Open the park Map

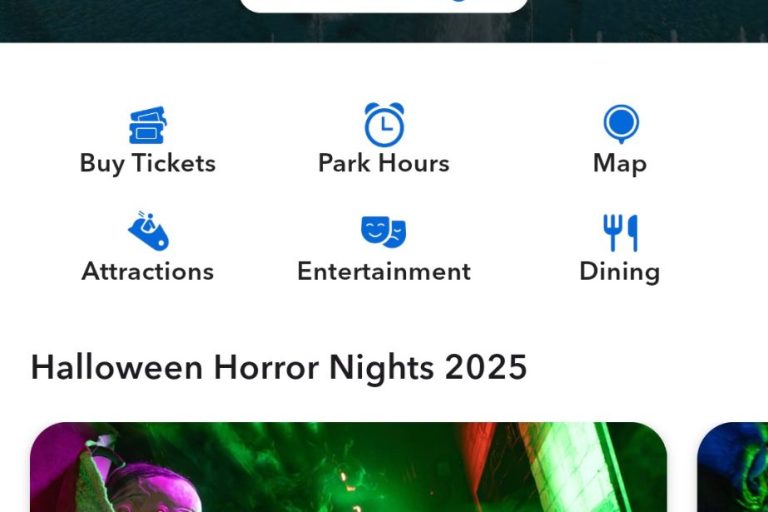(x=620, y=141)
